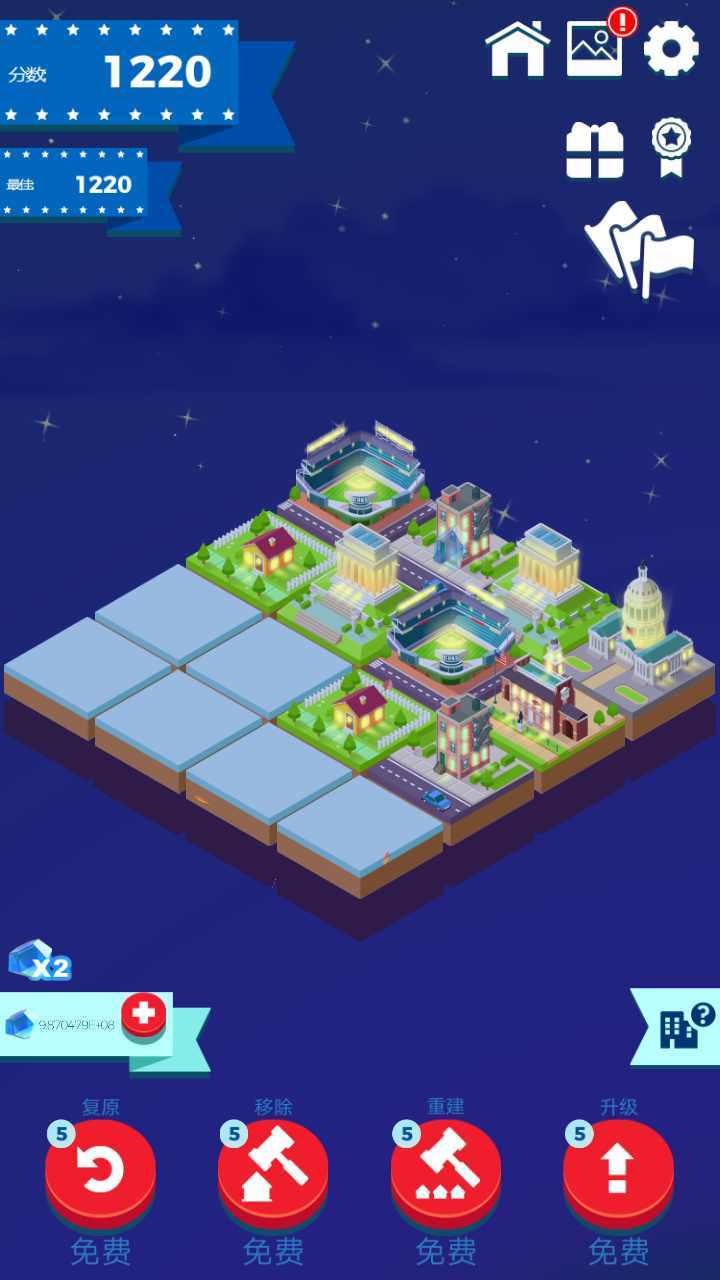Screen dimensions: 720x1280
Task: Use the 升级 upgrade arrow button
Action: pos(618,1172)
